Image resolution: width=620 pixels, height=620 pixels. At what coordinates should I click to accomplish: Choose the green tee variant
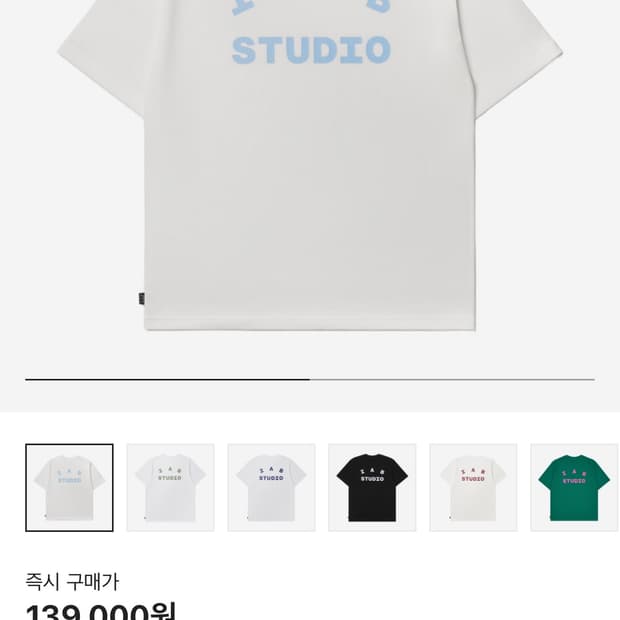tap(574, 487)
